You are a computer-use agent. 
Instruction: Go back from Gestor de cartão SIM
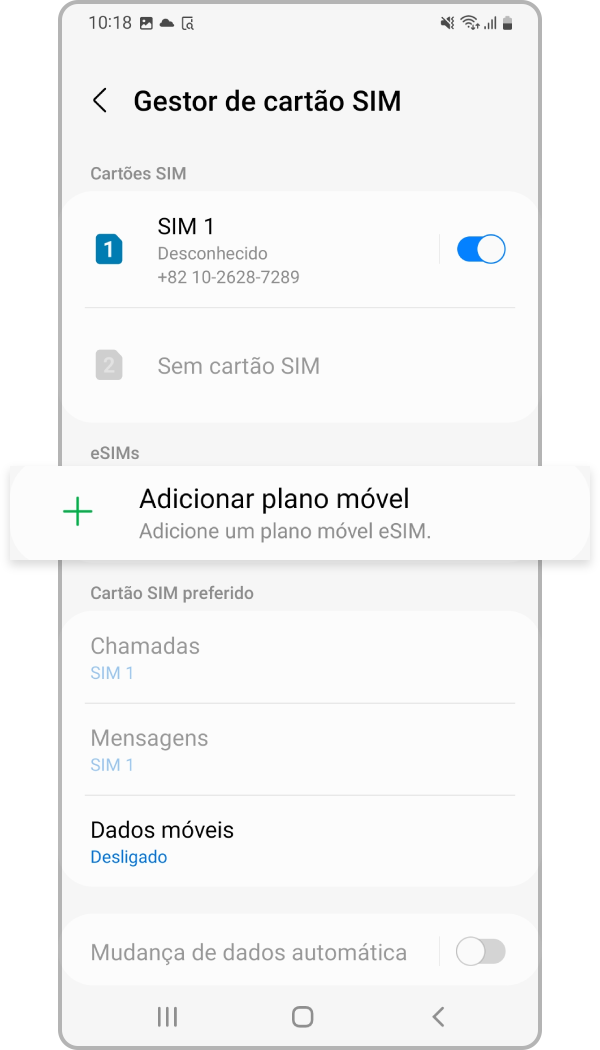coord(100,101)
